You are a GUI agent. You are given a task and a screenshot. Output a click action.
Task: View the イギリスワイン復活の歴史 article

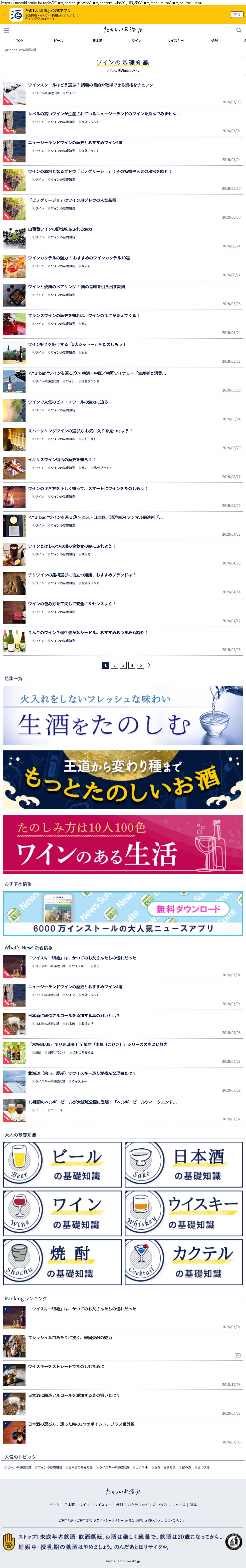61,460
